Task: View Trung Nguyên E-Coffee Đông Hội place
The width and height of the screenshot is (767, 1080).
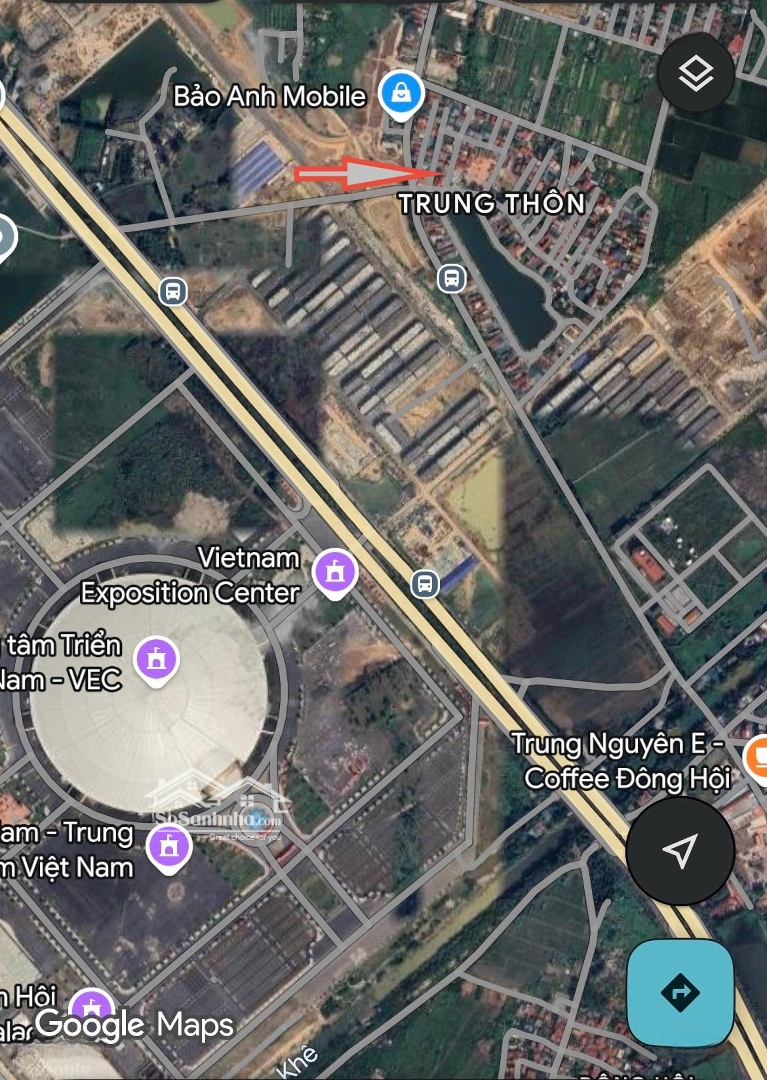Action: tap(758, 758)
